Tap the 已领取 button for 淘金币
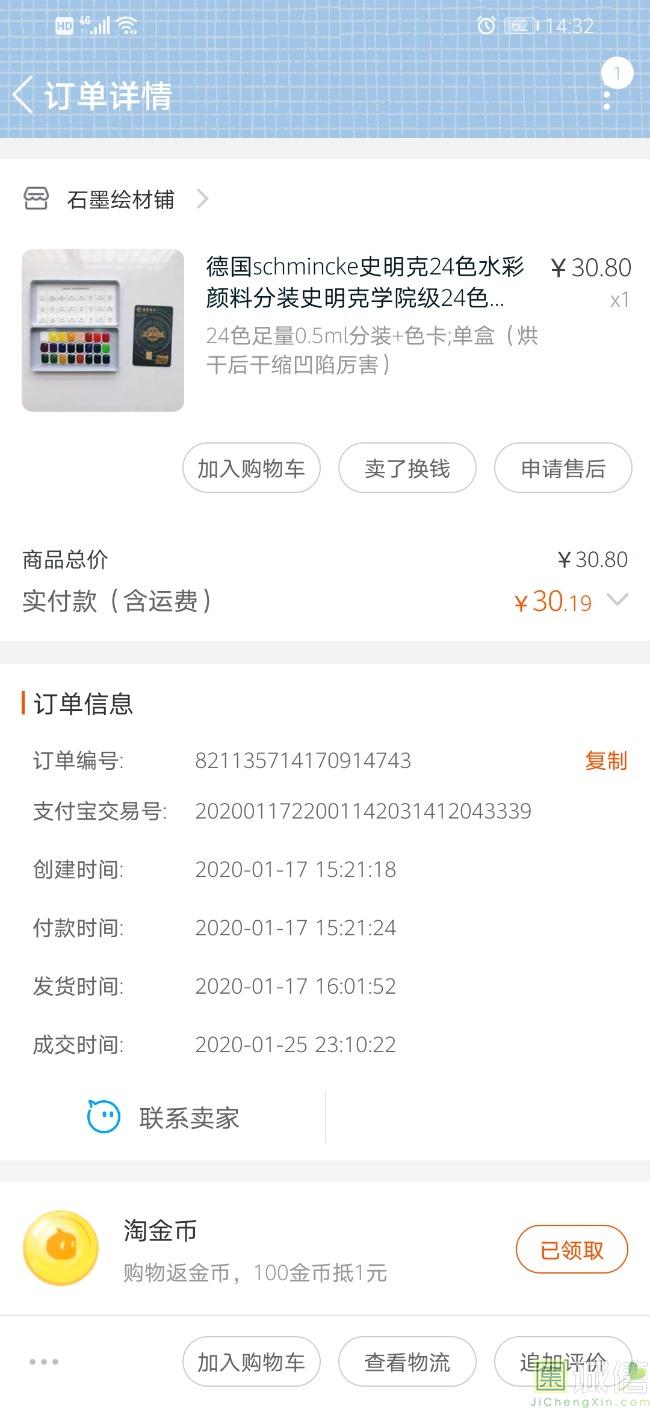The height and width of the screenshot is (1408, 650). pyautogui.click(x=571, y=1250)
